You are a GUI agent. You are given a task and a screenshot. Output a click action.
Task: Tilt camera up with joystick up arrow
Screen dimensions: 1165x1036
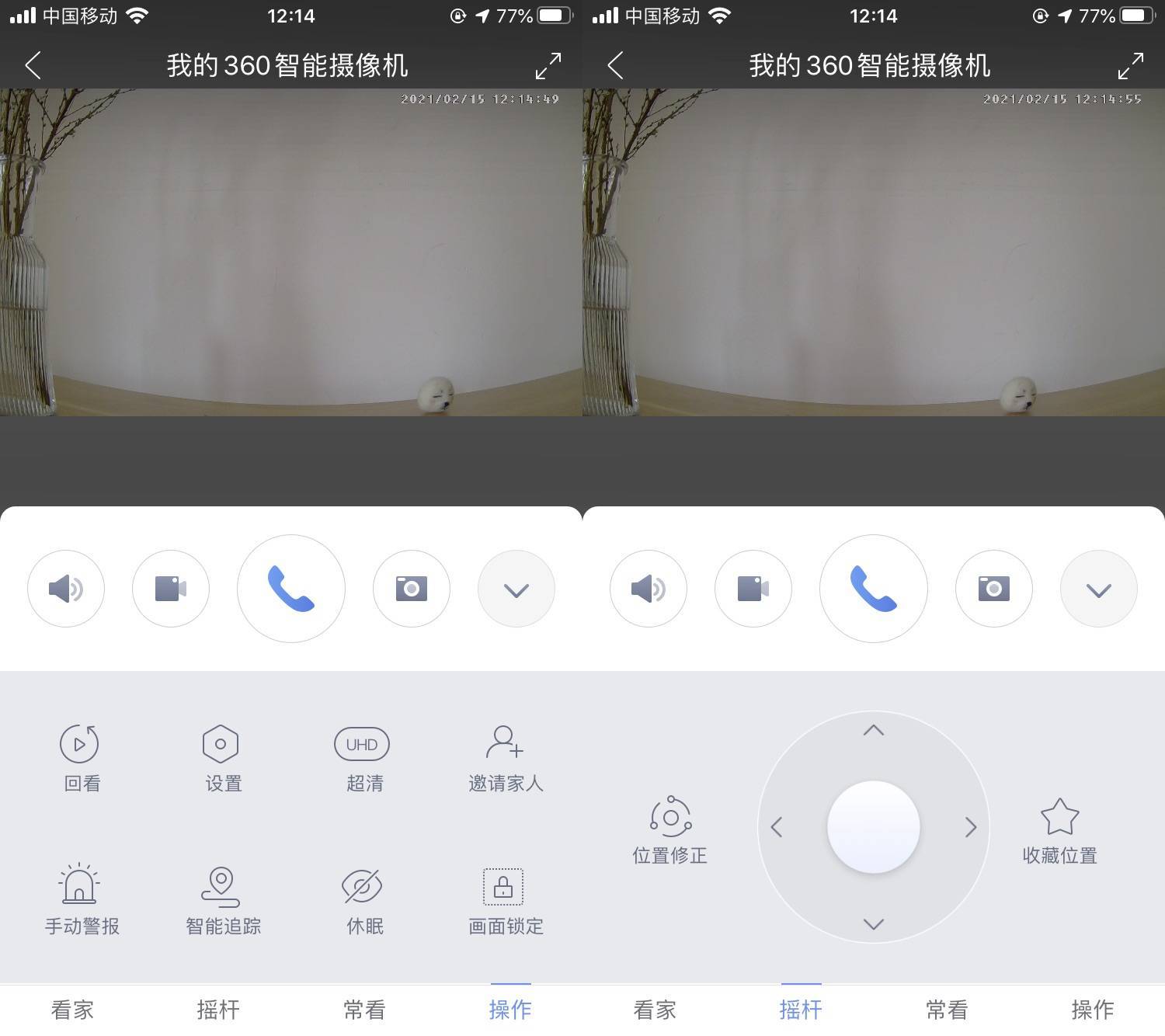[874, 730]
